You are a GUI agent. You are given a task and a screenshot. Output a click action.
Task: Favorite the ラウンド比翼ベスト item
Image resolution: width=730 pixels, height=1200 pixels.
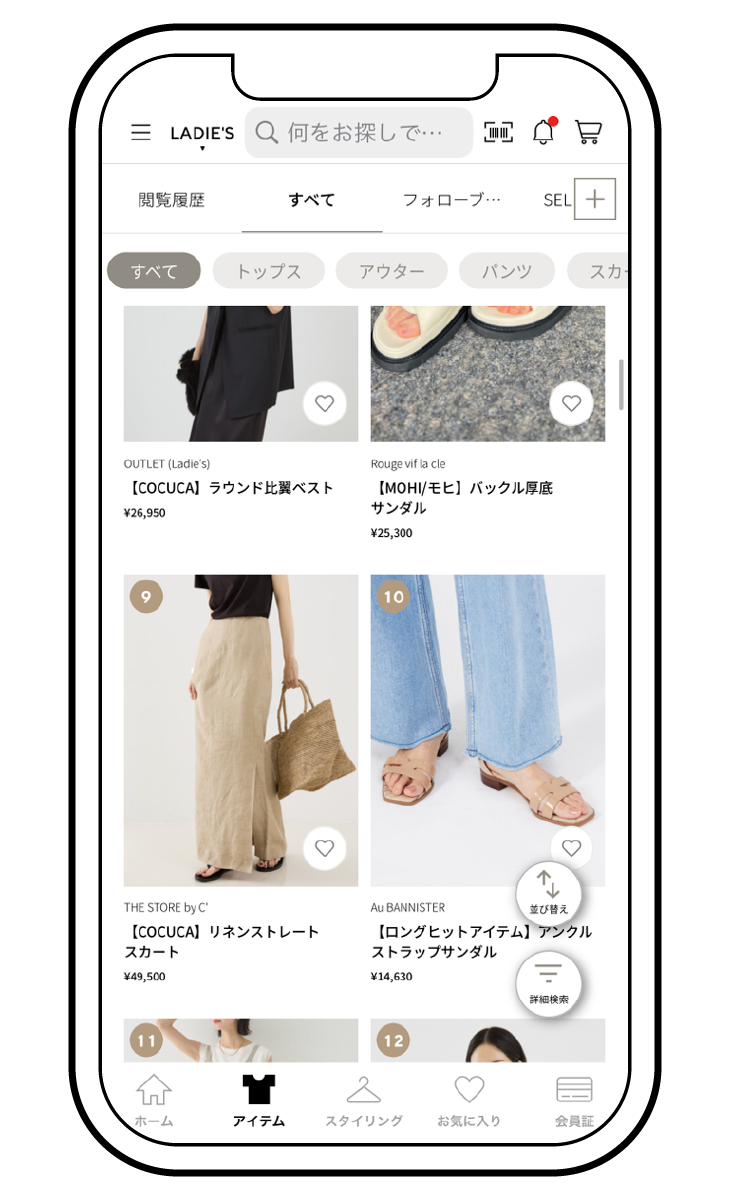324,404
